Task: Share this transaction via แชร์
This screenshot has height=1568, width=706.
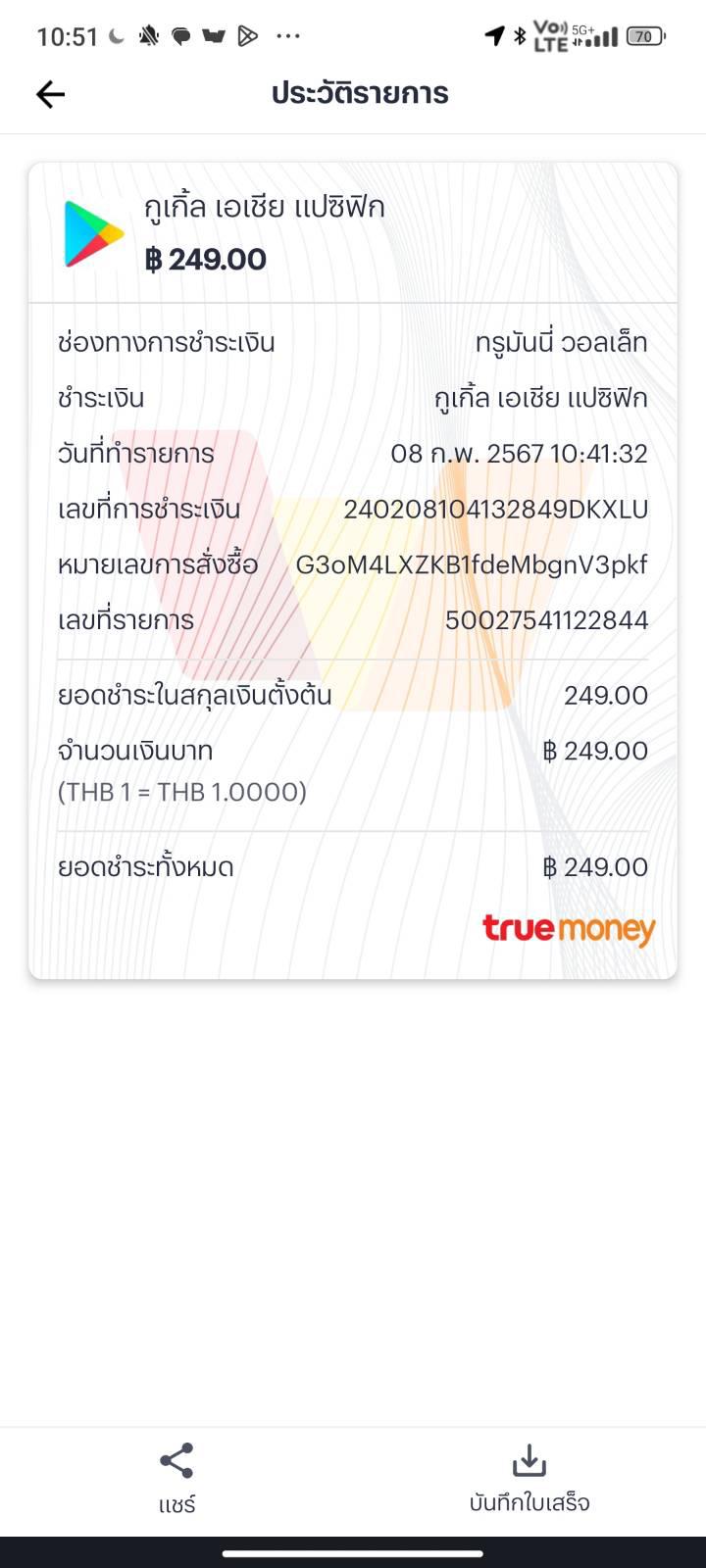Action: coord(176,1480)
